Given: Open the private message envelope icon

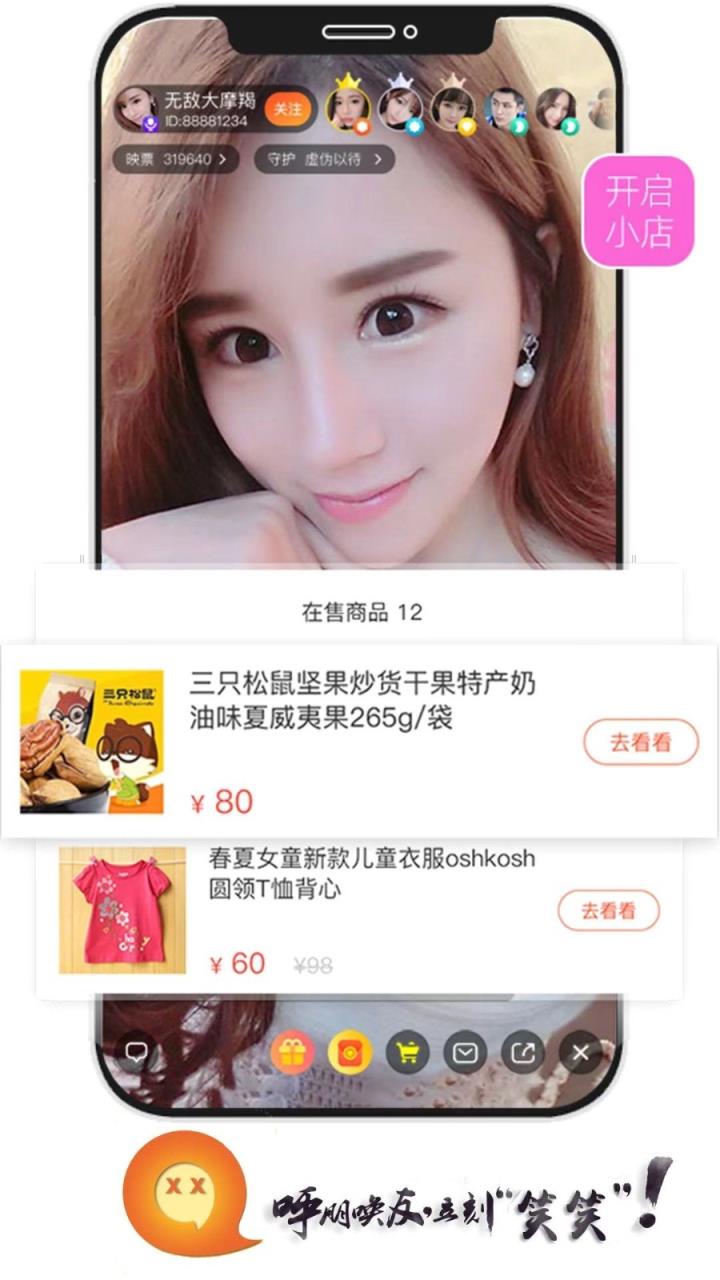Looking at the screenshot, I should point(467,1053).
